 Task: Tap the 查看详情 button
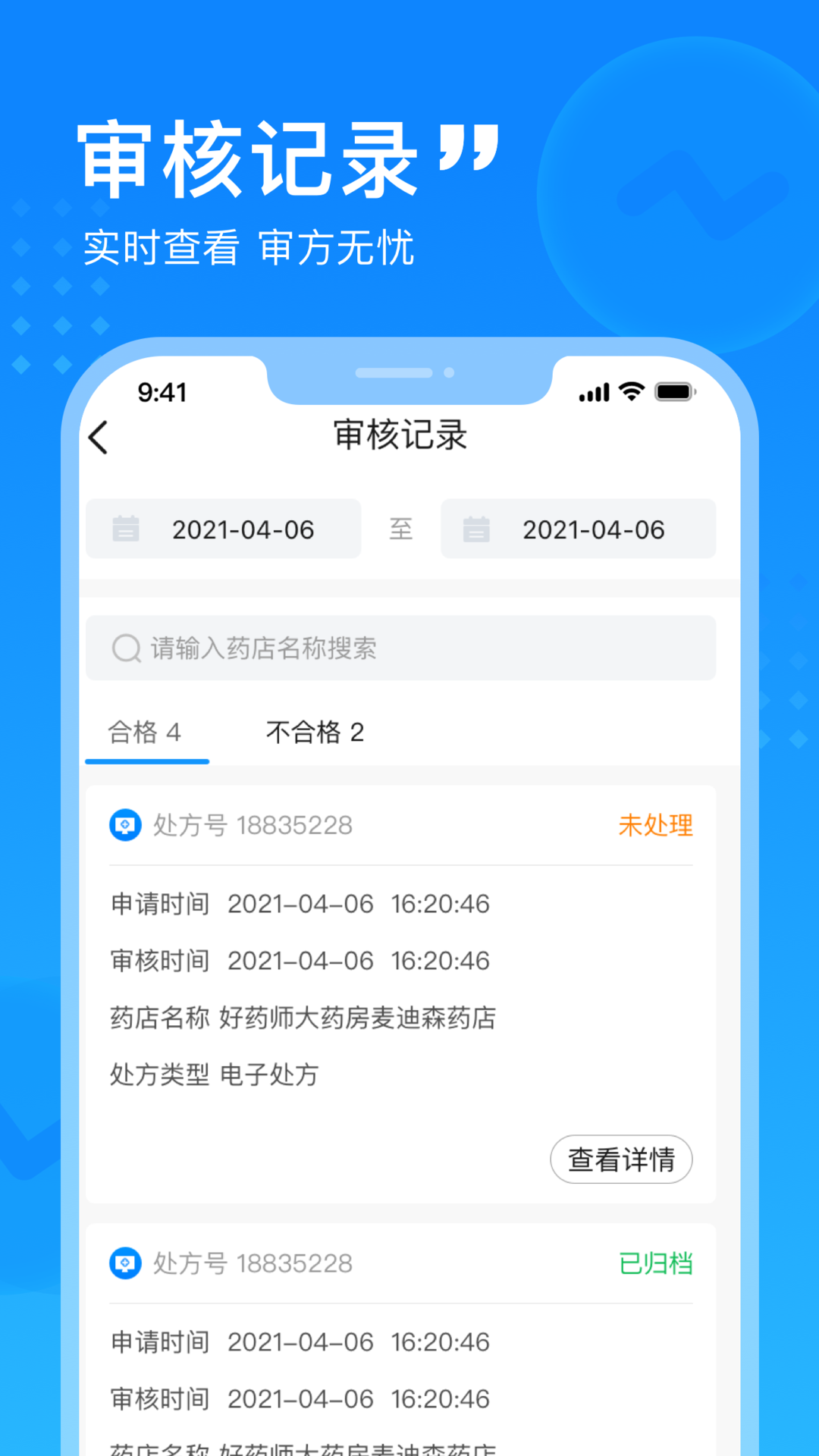[x=620, y=1159]
